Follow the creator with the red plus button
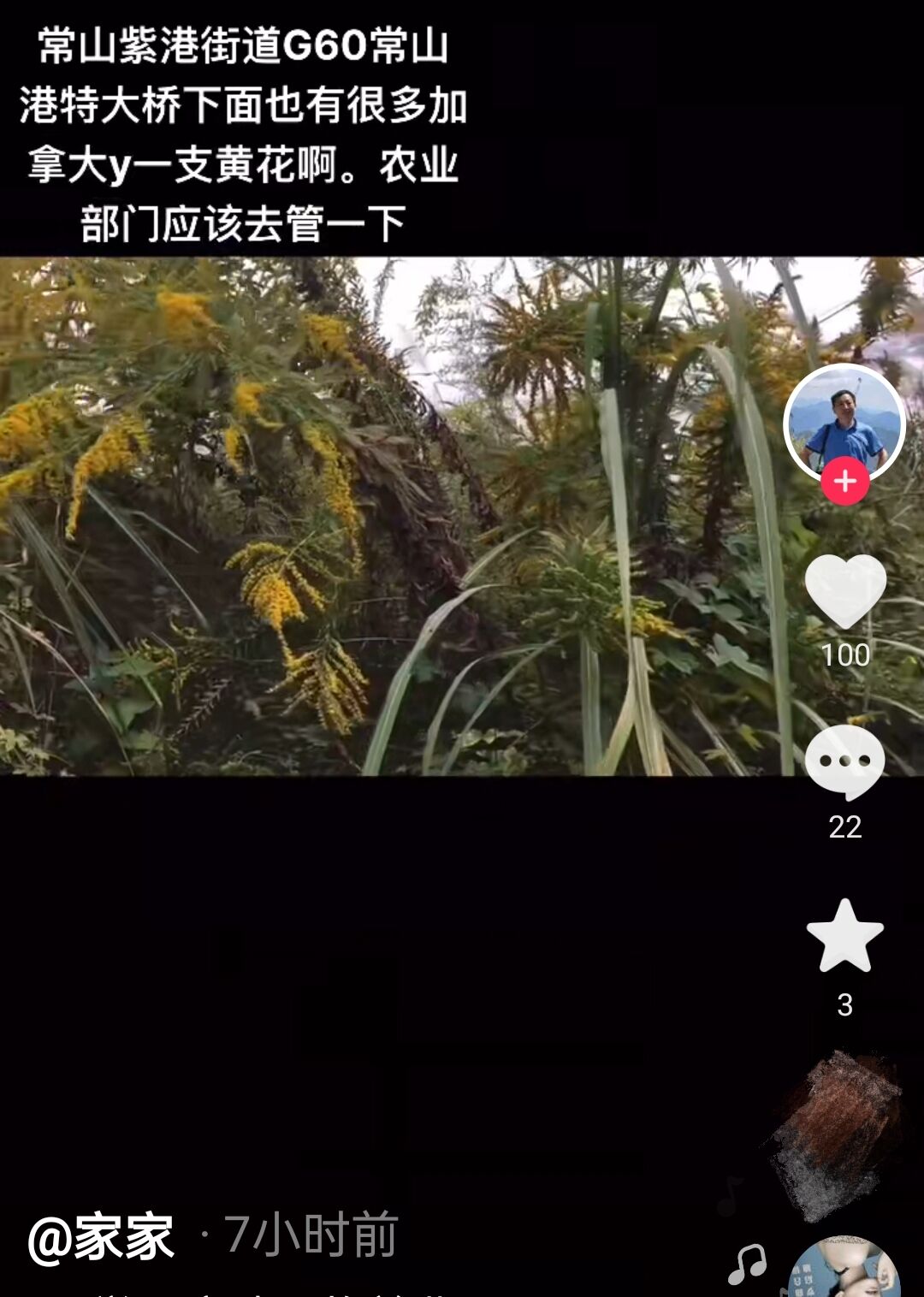 click(x=844, y=482)
